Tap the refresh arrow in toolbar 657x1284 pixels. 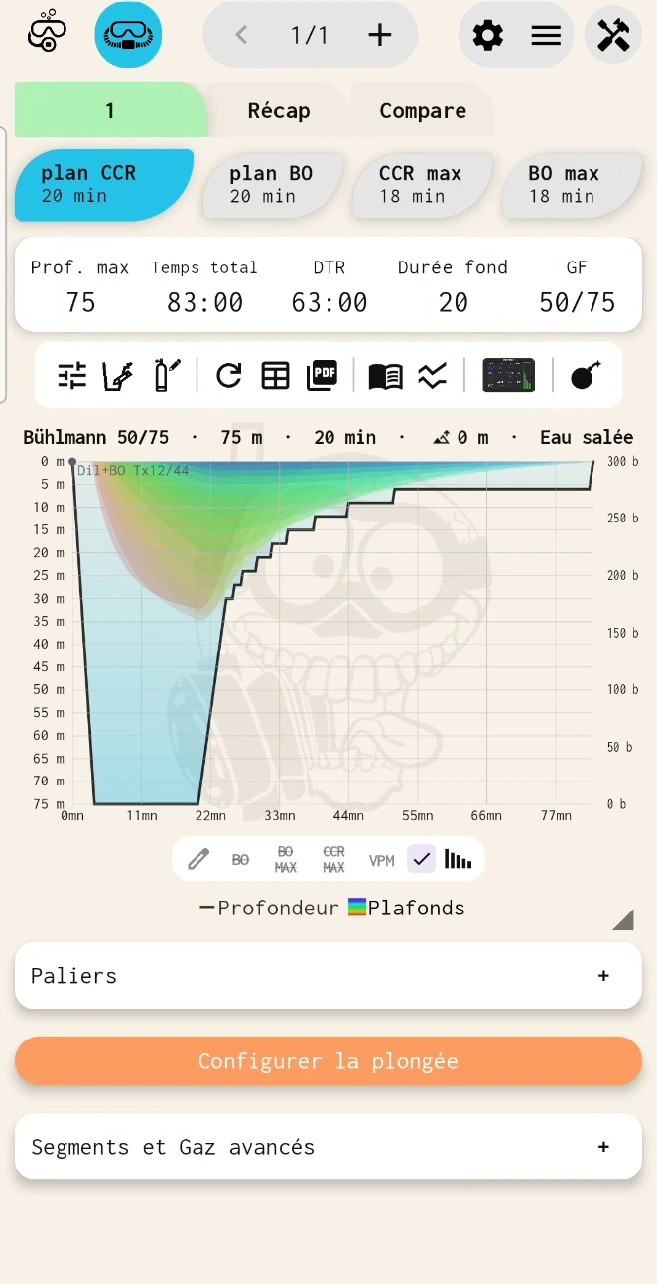(x=229, y=376)
